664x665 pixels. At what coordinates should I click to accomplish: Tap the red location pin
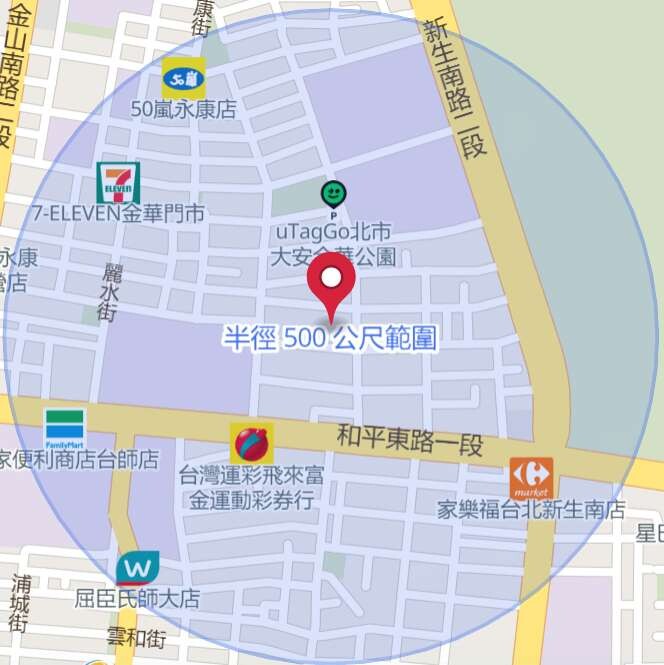(x=331, y=282)
